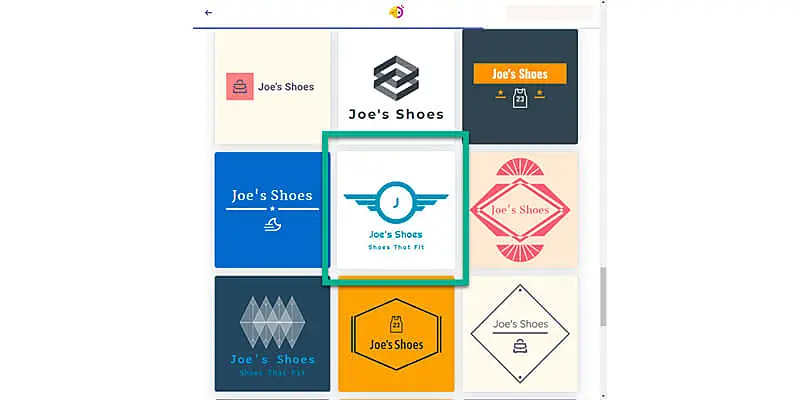
Task: Select the navy logo with white diamond pattern
Action: (x=272, y=333)
